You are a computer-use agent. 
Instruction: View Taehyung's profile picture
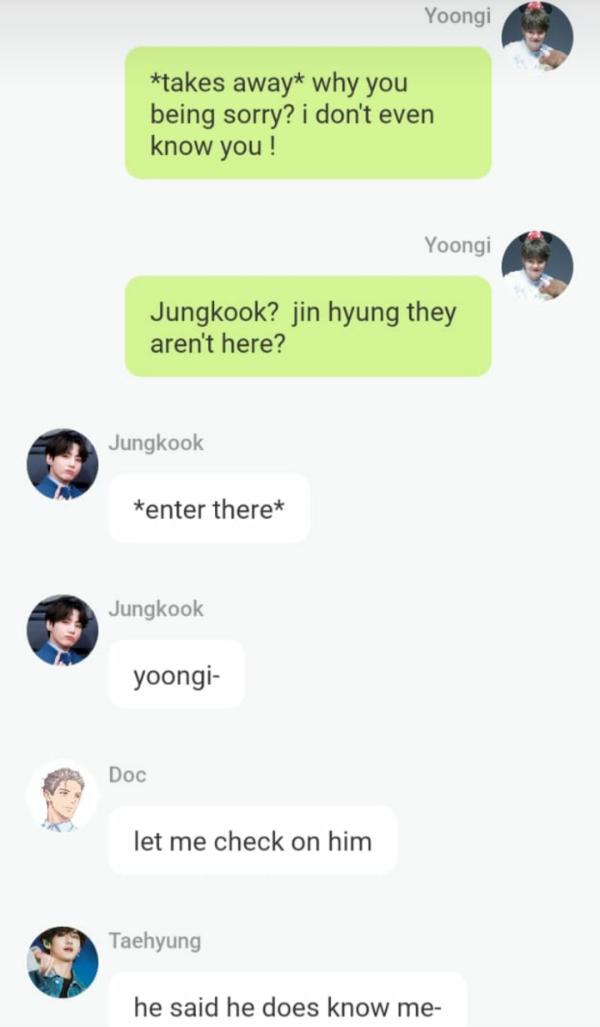pyautogui.click(x=62, y=962)
